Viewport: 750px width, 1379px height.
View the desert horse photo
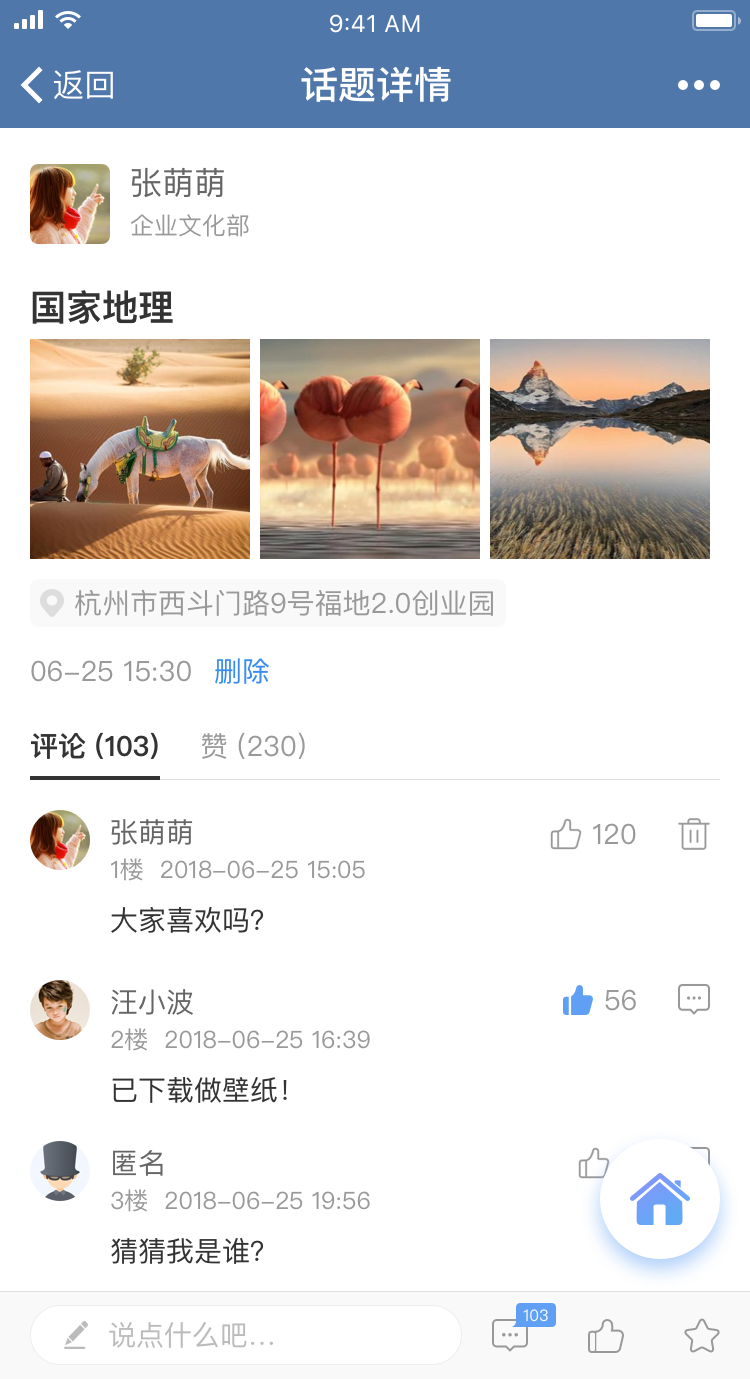pos(140,449)
